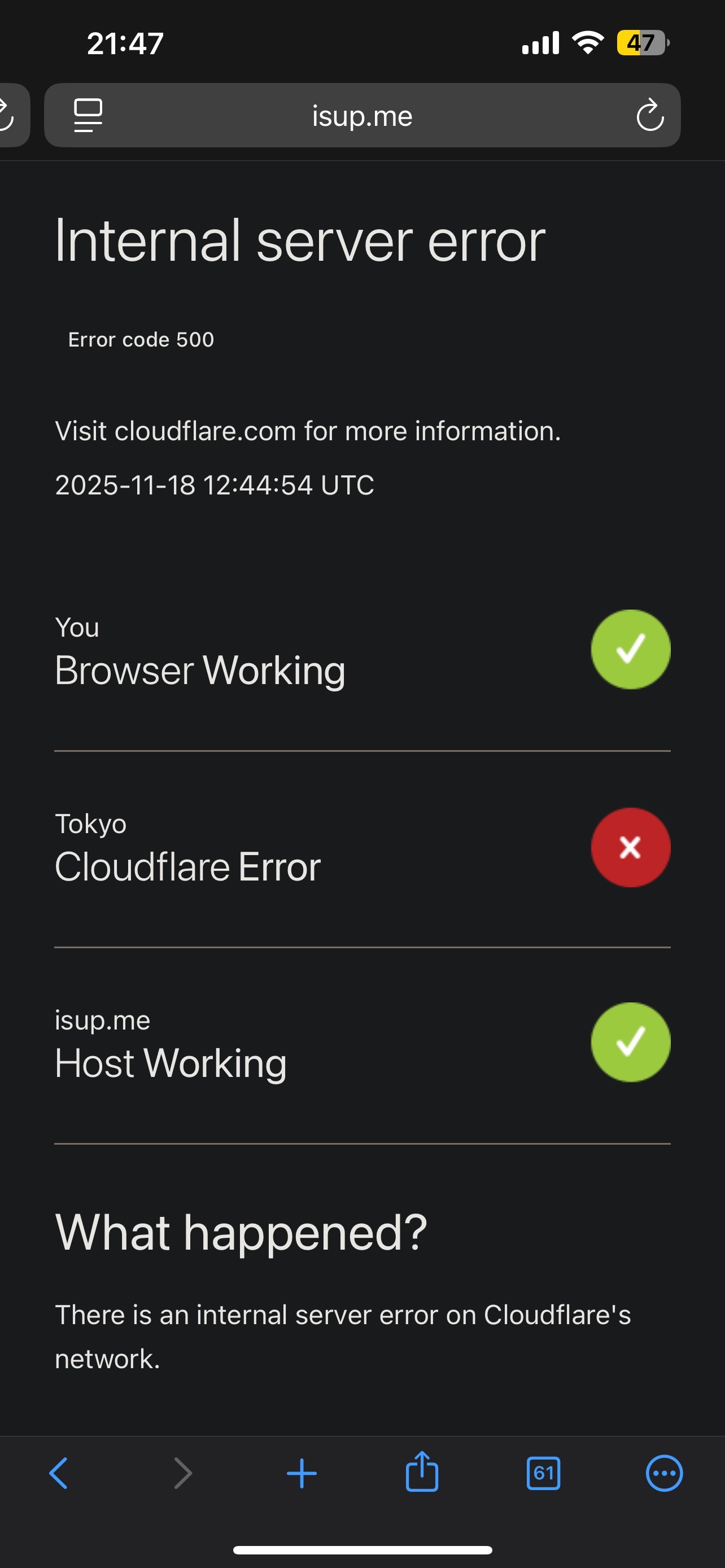Open a new tab with plus button
The width and height of the screenshot is (725, 1568).
tap(302, 1473)
